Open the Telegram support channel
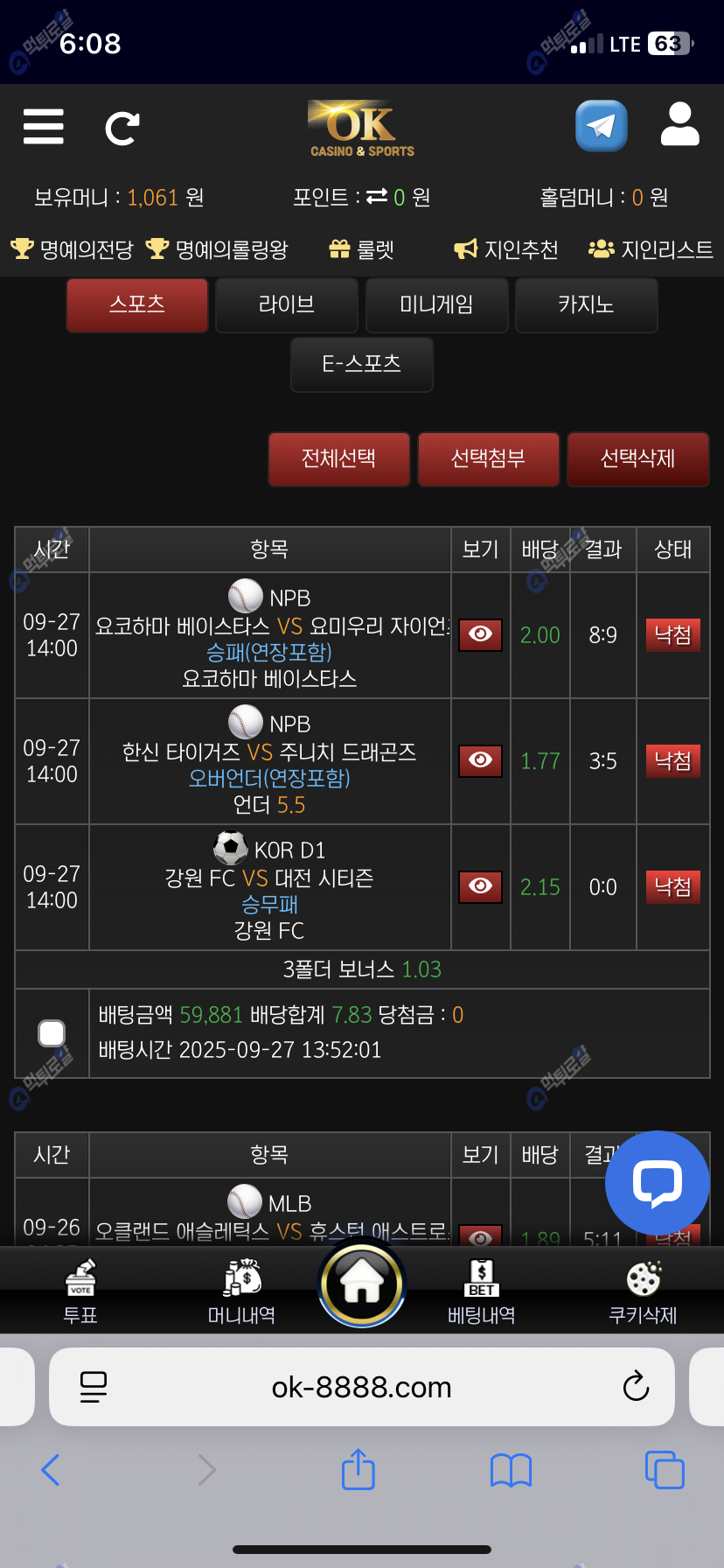The height and width of the screenshot is (1568, 724). point(601,126)
